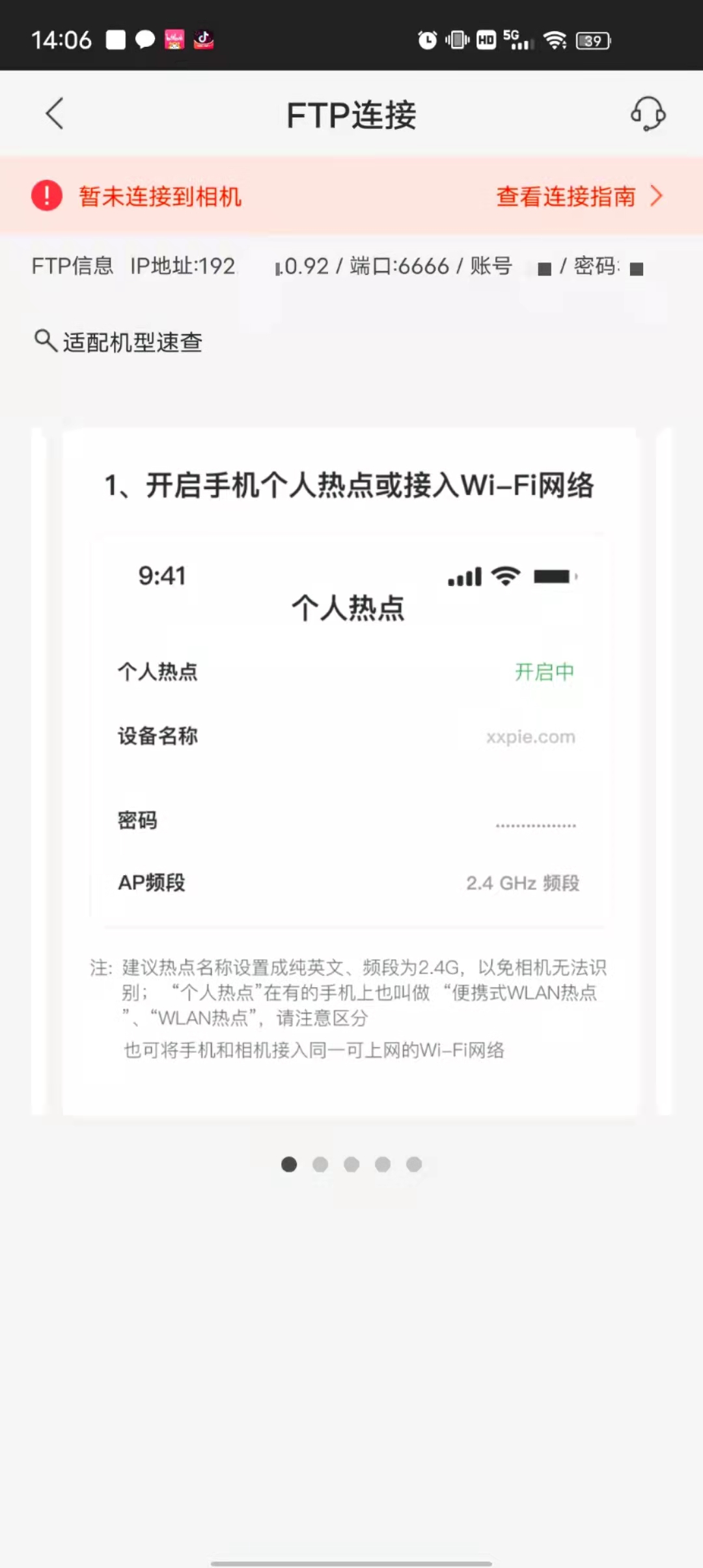
Task: Select the second page indicator dot
Action: 320,1164
